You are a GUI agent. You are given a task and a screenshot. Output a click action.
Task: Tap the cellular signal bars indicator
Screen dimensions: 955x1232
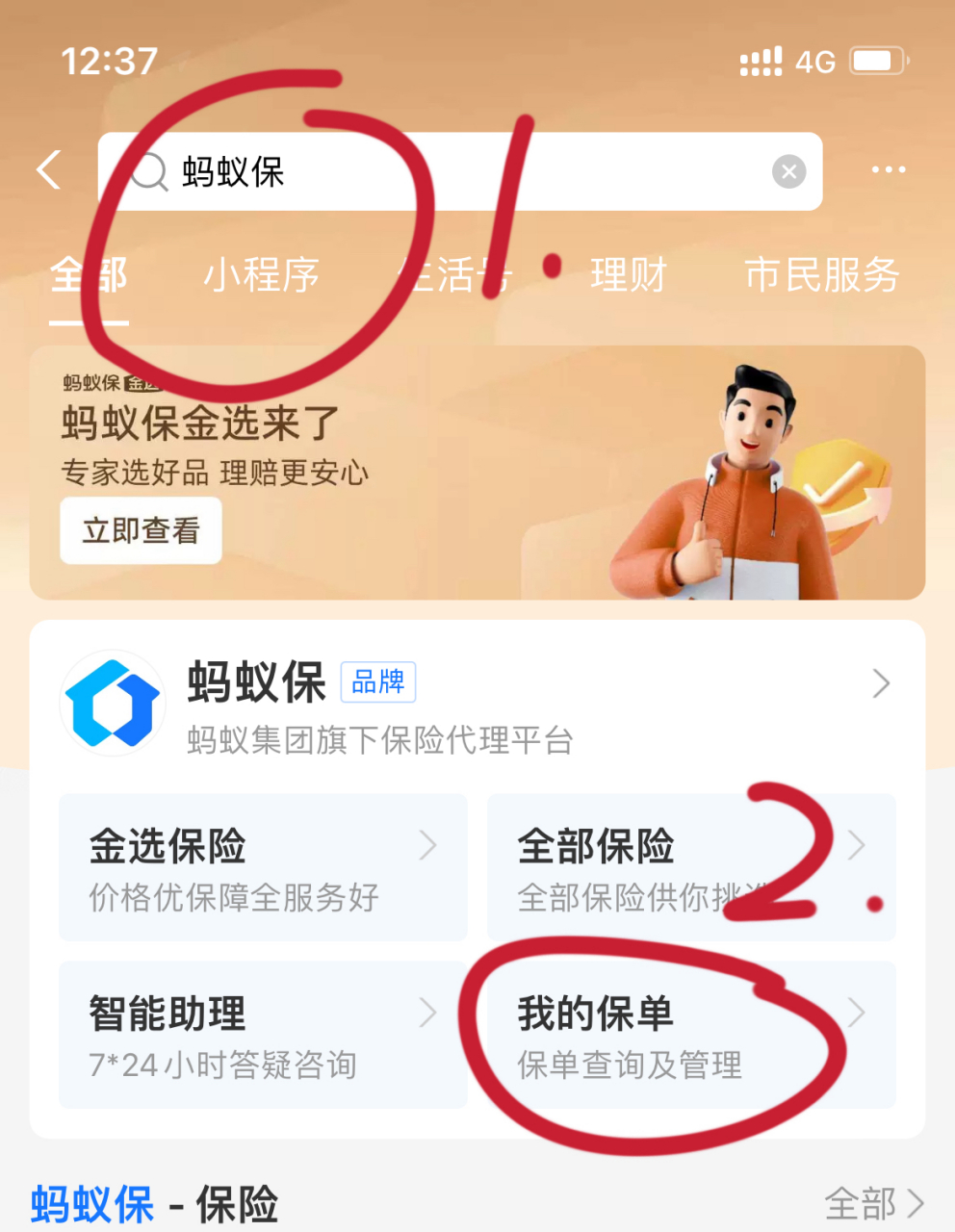click(x=760, y=61)
